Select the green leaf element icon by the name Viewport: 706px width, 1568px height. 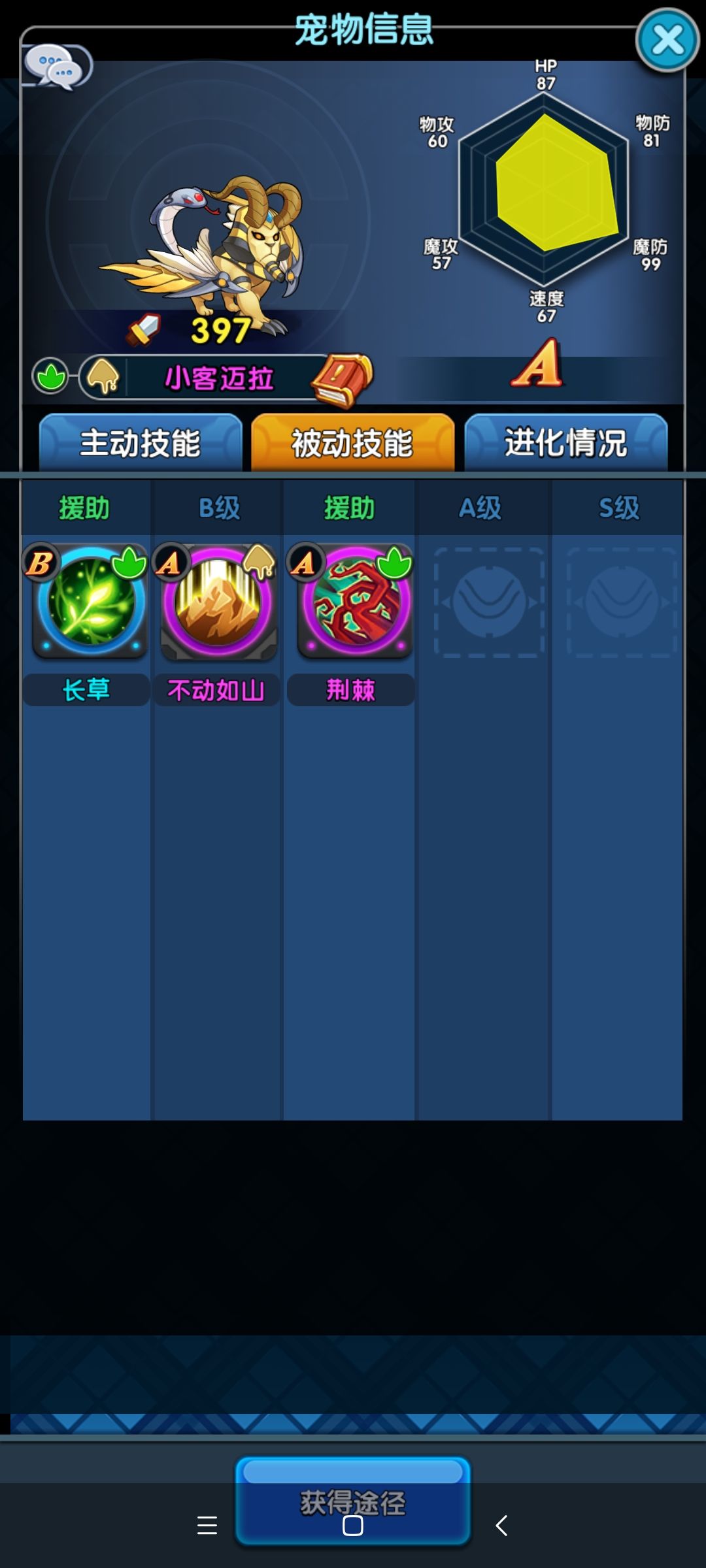tap(52, 378)
